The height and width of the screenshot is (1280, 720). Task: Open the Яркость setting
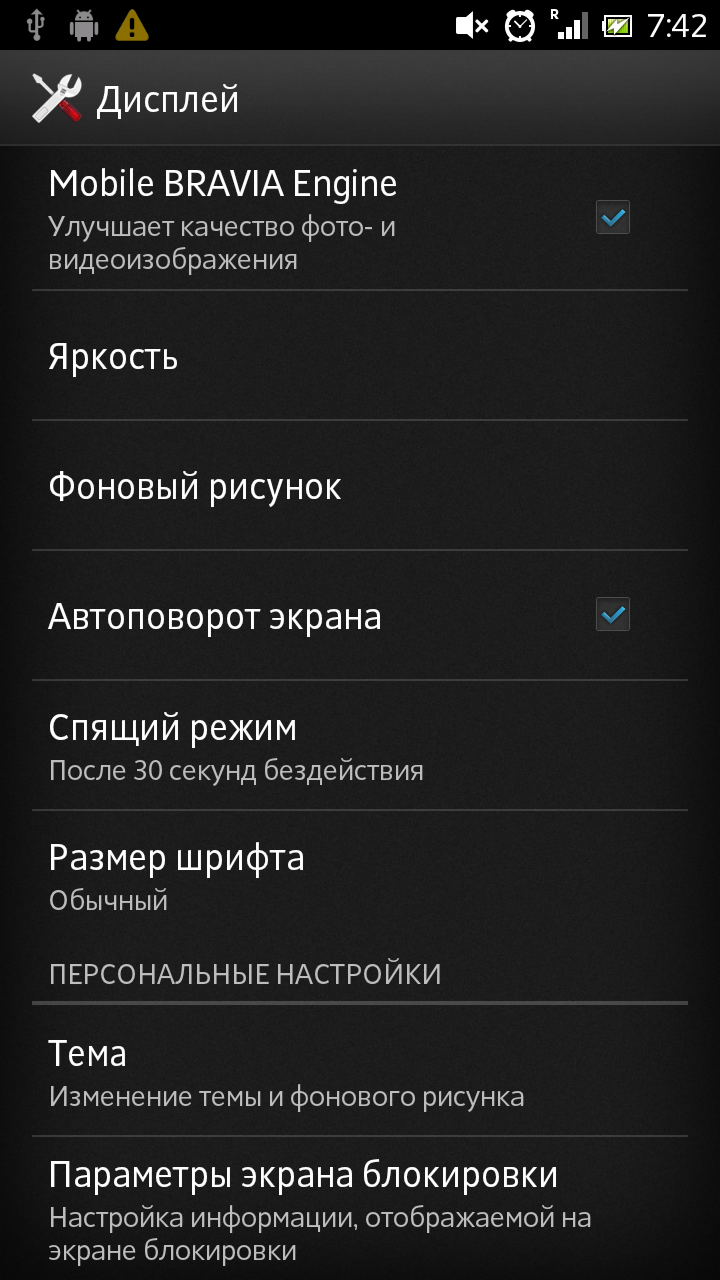coord(360,356)
